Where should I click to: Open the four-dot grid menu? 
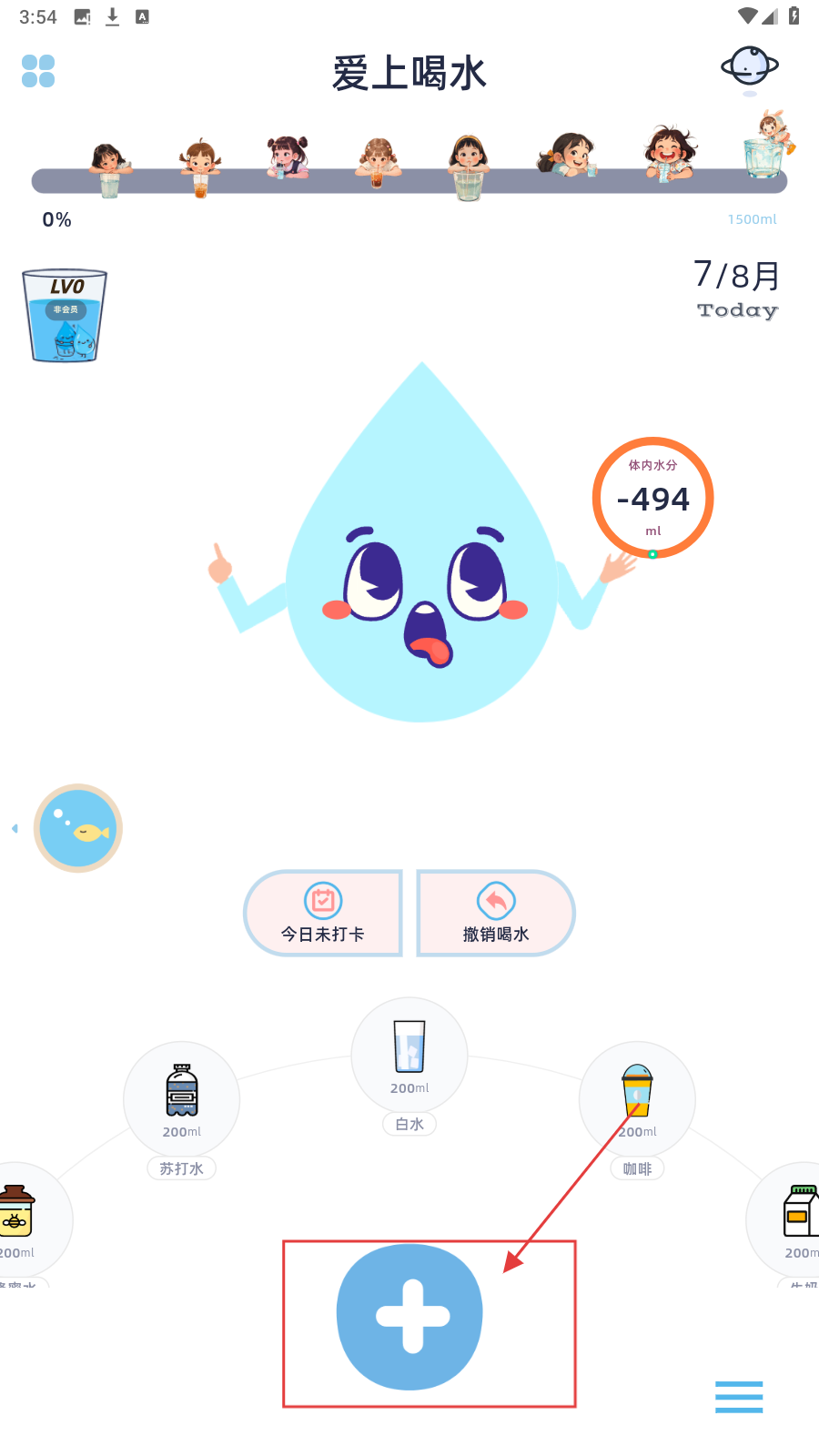tap(38, 71)
